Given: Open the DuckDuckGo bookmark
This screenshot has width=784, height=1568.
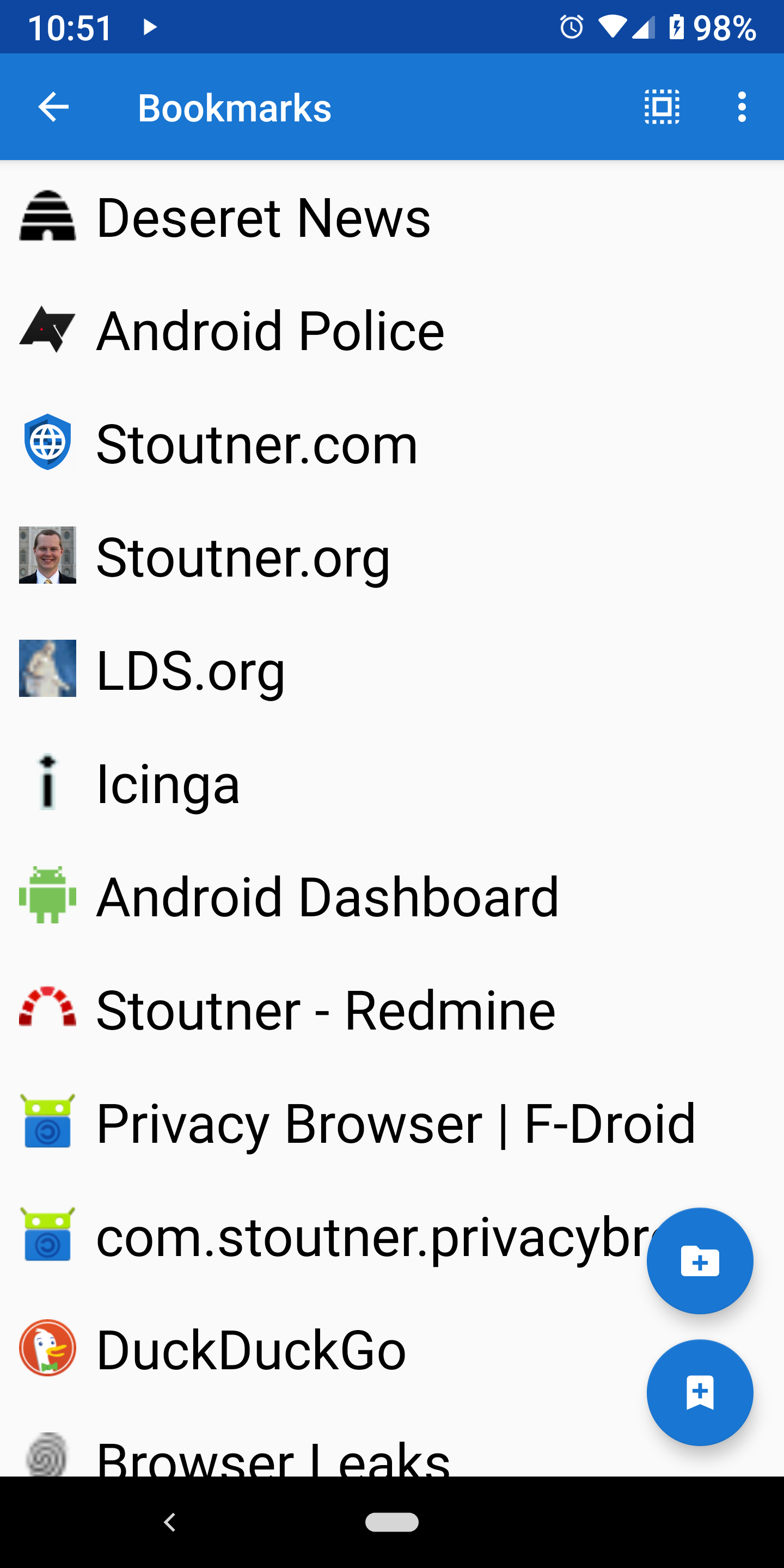Looking at the screenshot, I should 251,1350.
